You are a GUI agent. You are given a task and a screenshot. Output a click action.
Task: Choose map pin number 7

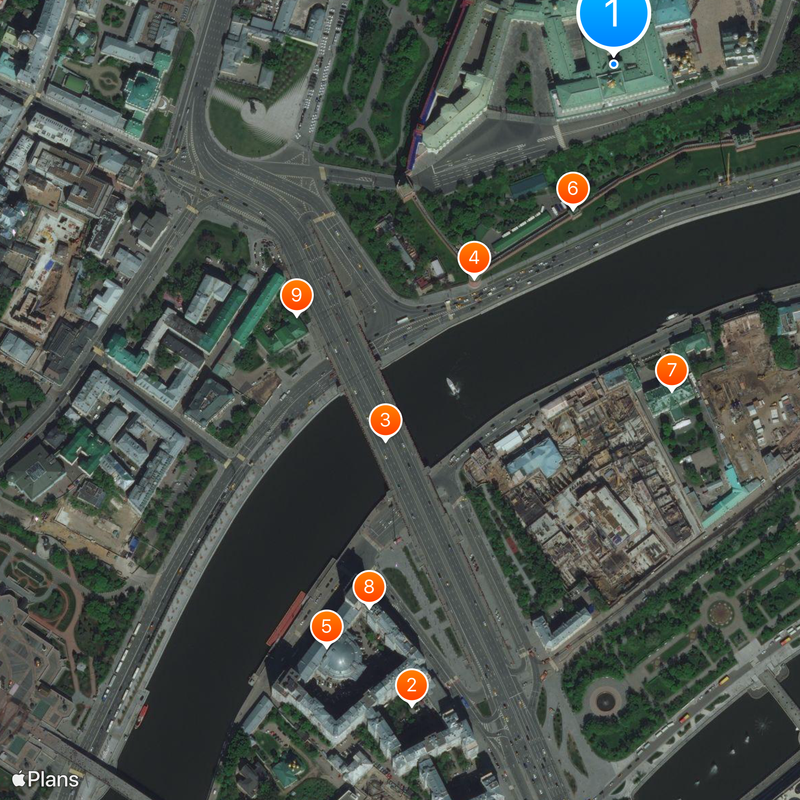click(672, 372)
